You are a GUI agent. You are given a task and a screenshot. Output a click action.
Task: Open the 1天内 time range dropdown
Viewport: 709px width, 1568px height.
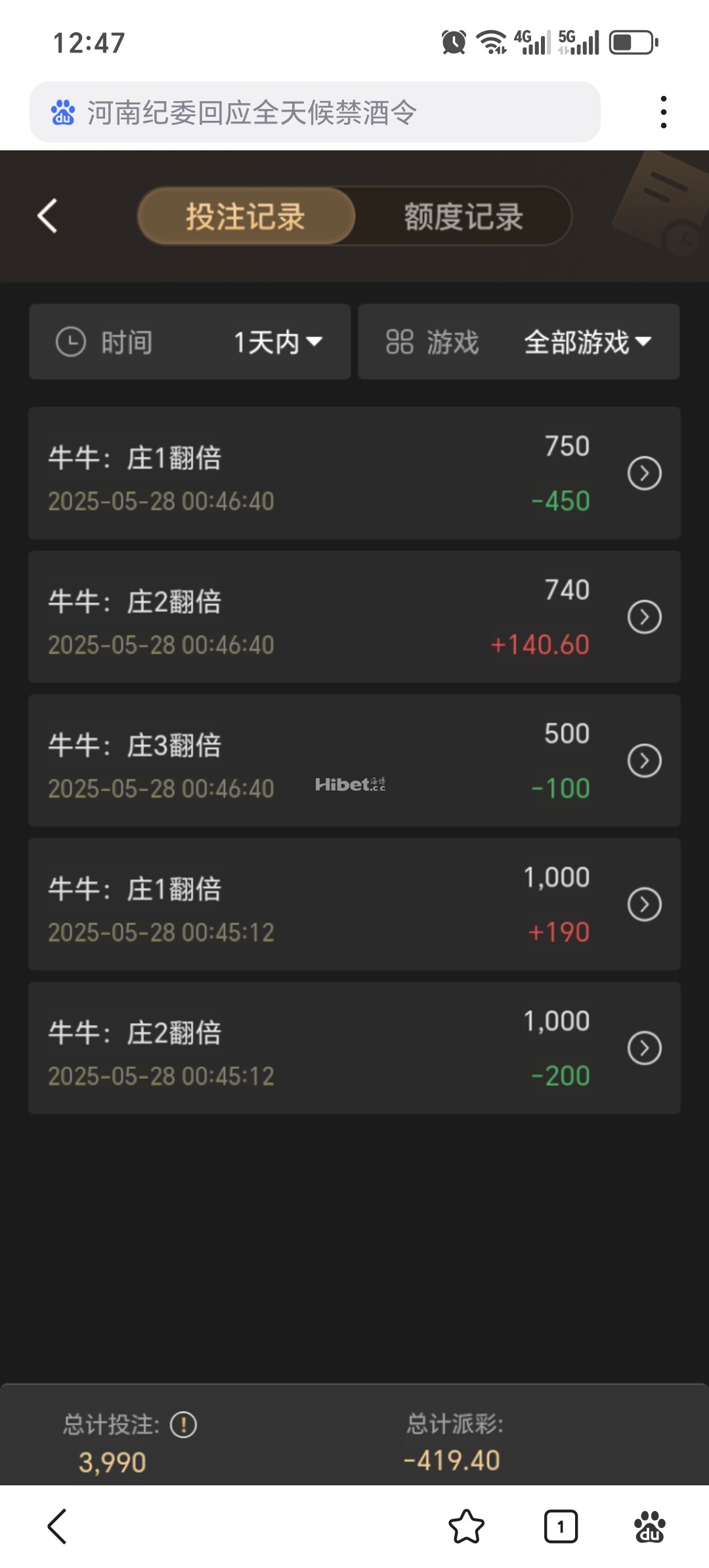[x=278, y=342]
